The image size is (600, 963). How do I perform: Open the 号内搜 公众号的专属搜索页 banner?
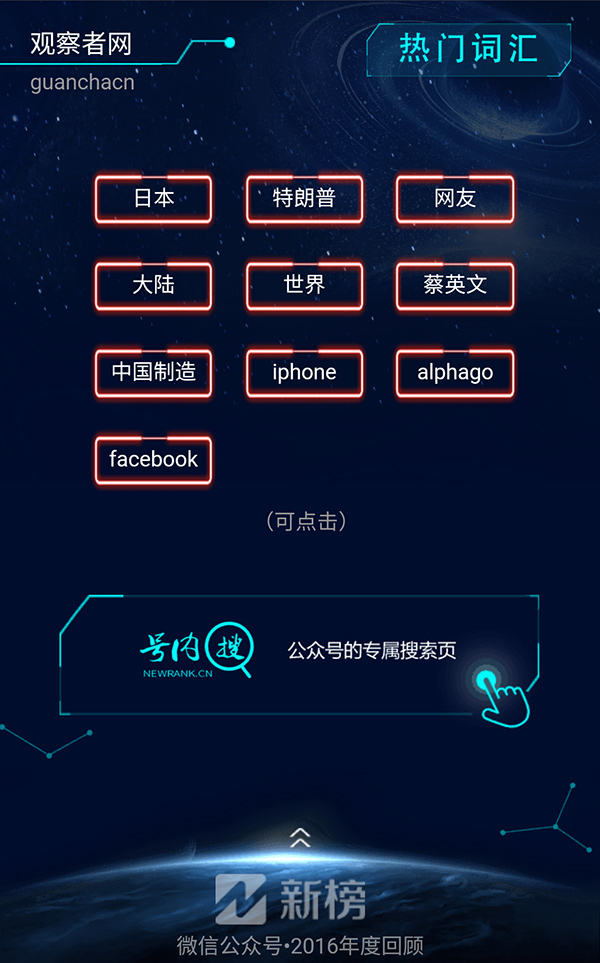point(300,655)
